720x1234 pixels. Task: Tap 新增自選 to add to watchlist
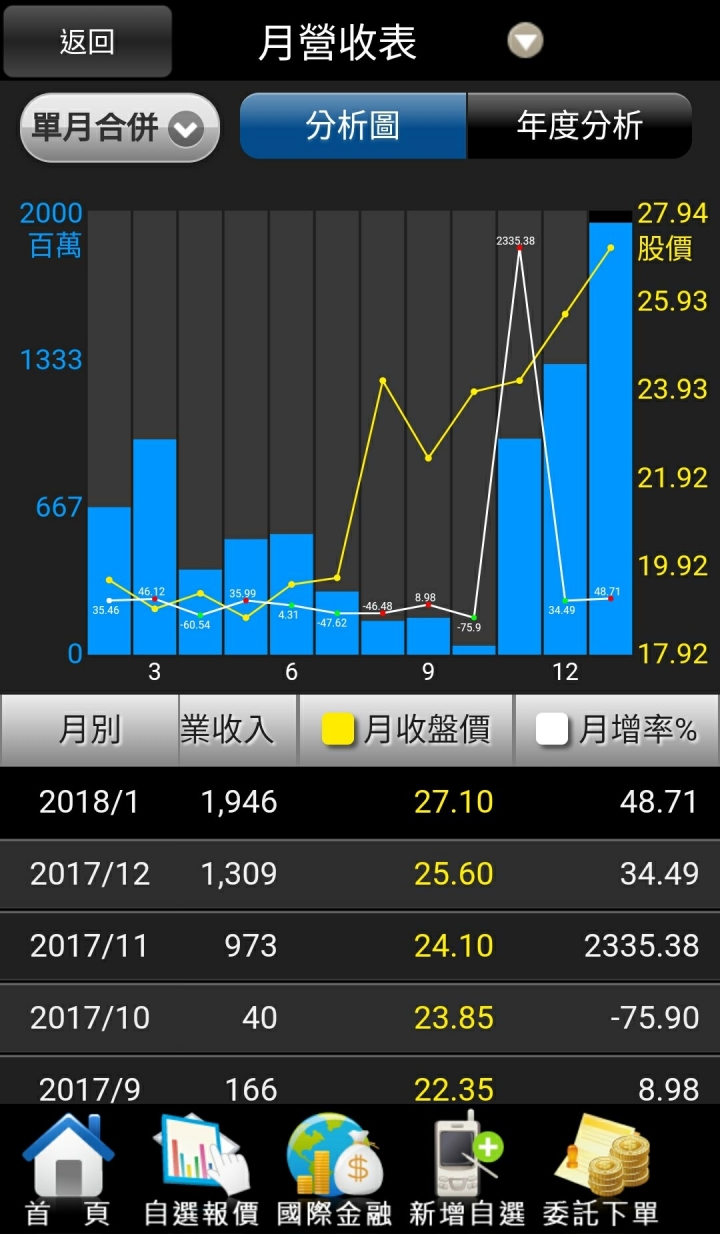pos(467,1170)
